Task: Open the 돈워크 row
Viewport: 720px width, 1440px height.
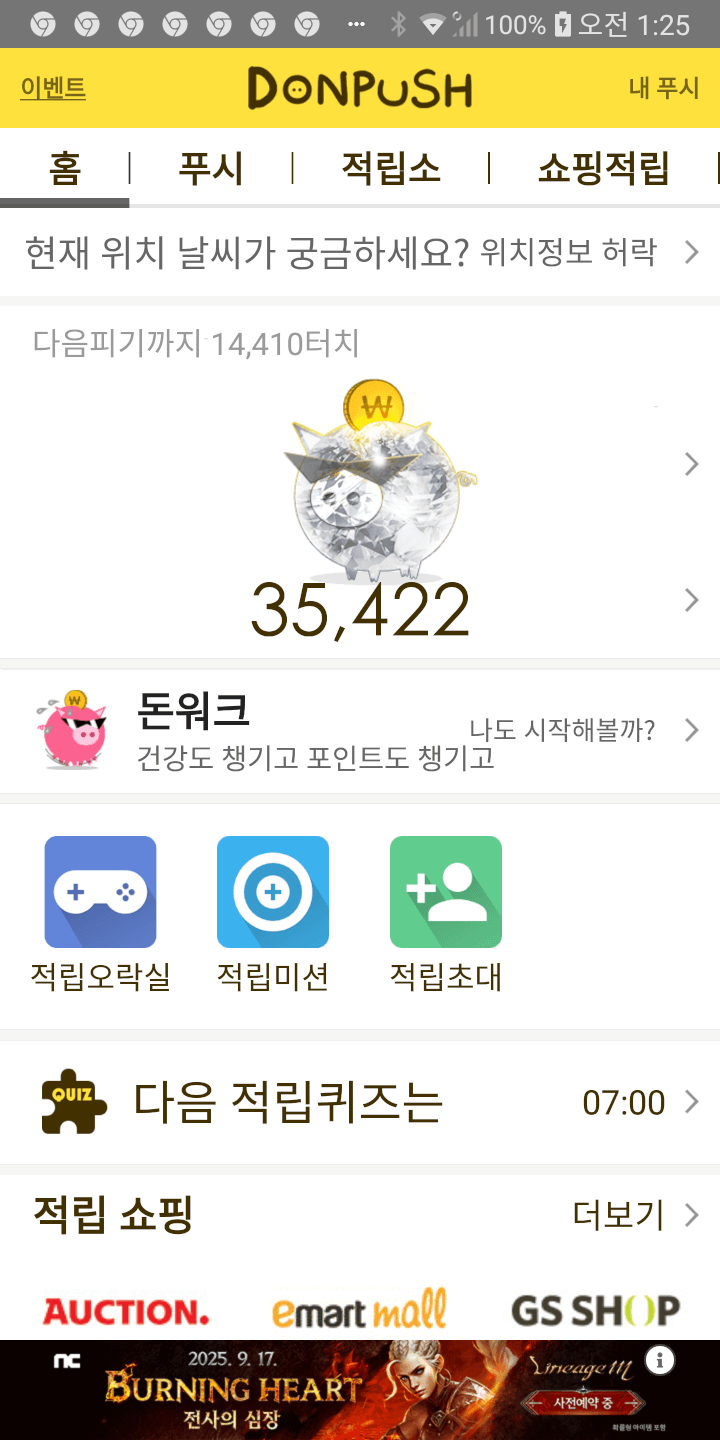Action: (x=360, y=731)
